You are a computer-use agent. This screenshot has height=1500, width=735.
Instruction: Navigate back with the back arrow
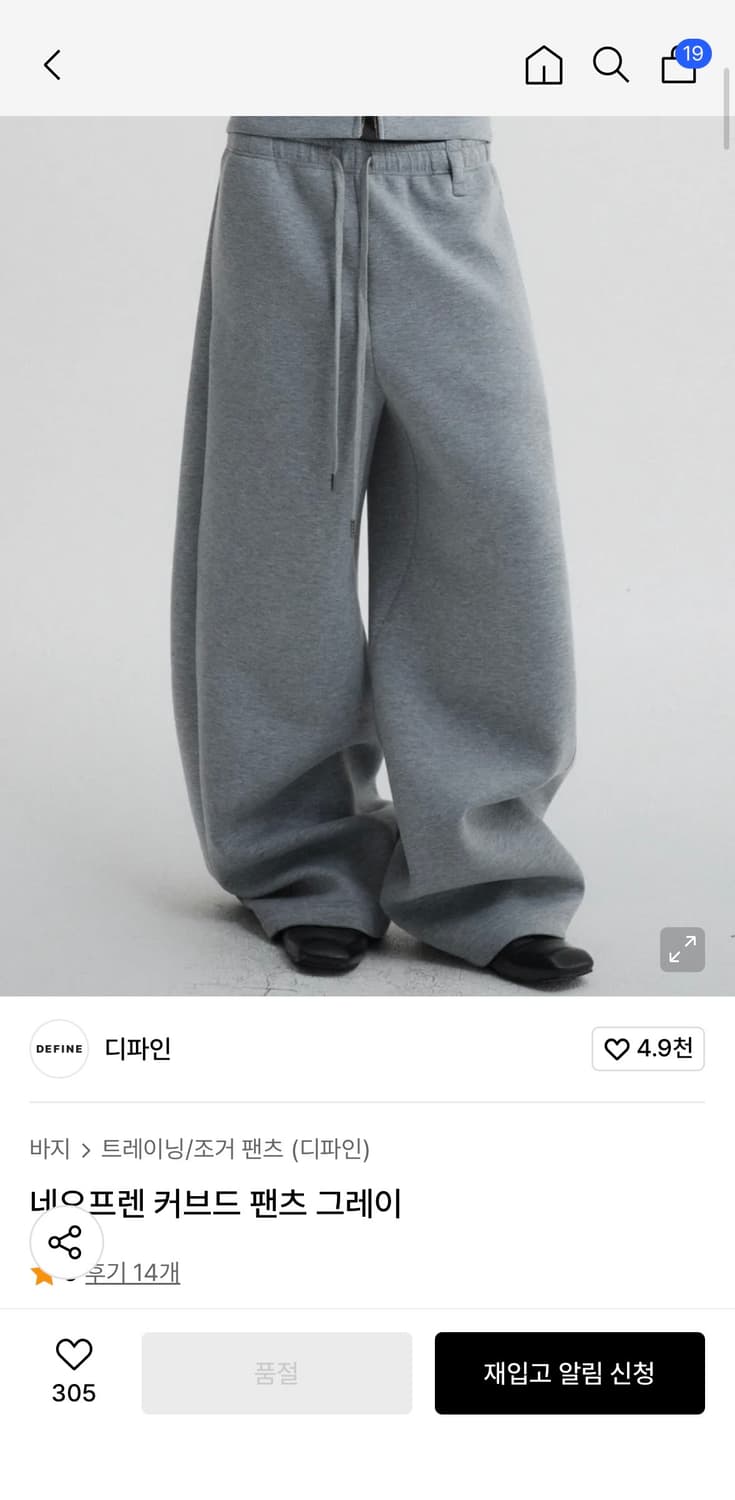(x=52, y=64)
